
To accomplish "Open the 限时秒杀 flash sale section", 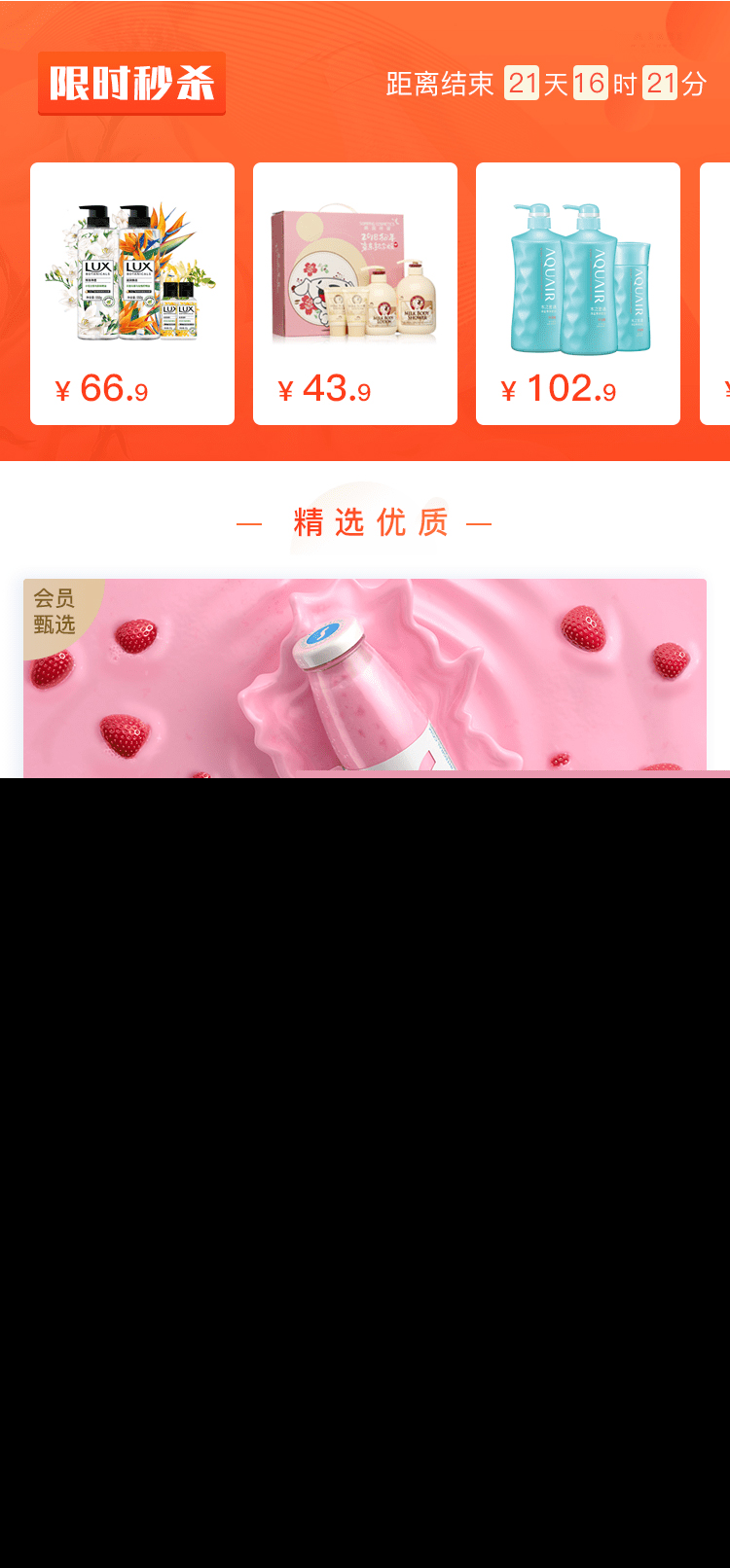I will (131, 84).
